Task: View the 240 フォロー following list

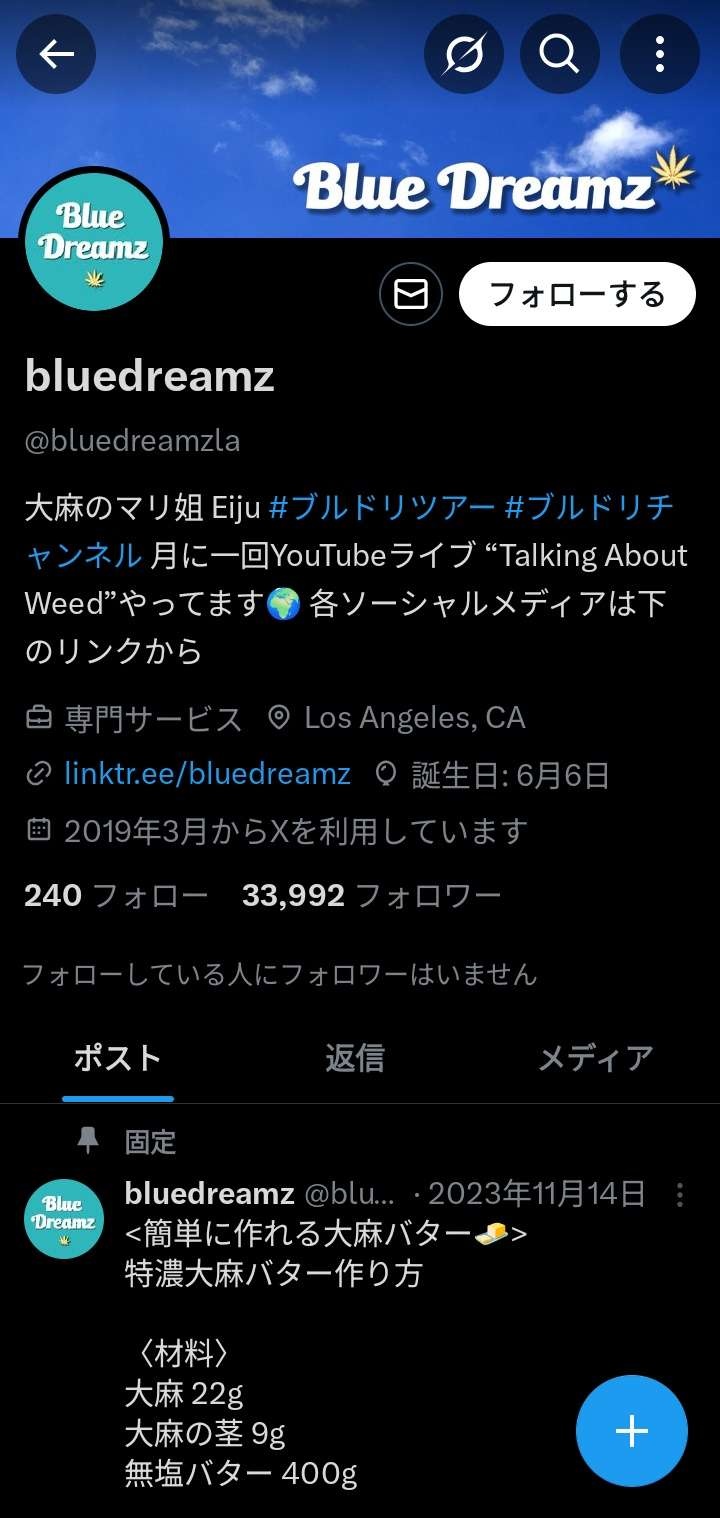Action: pyautogui.click(x=115, y=895)
